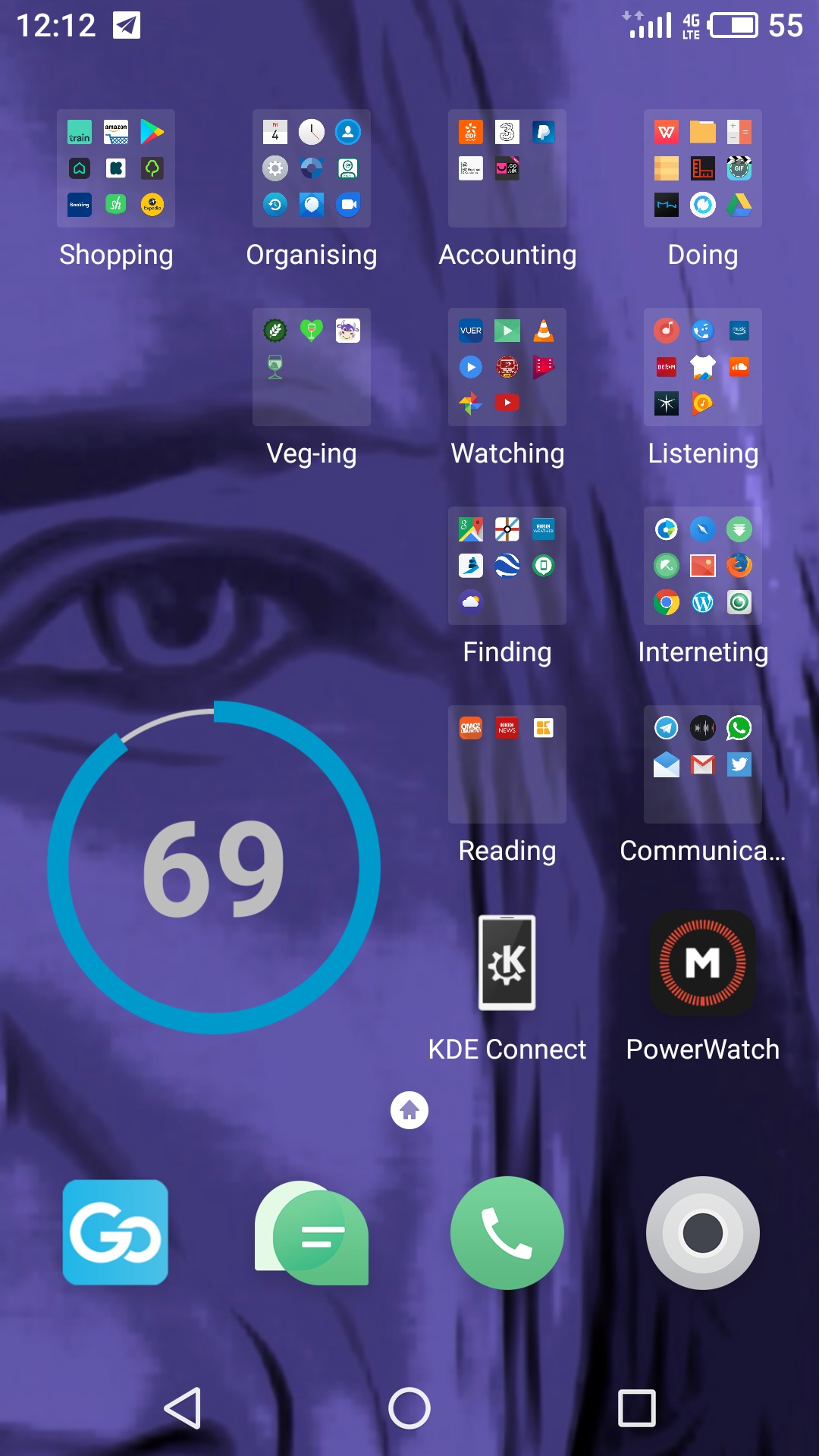Open the Communication folder
The width and height of the screenshot is (819, 1456).
(x=703, y=764)
